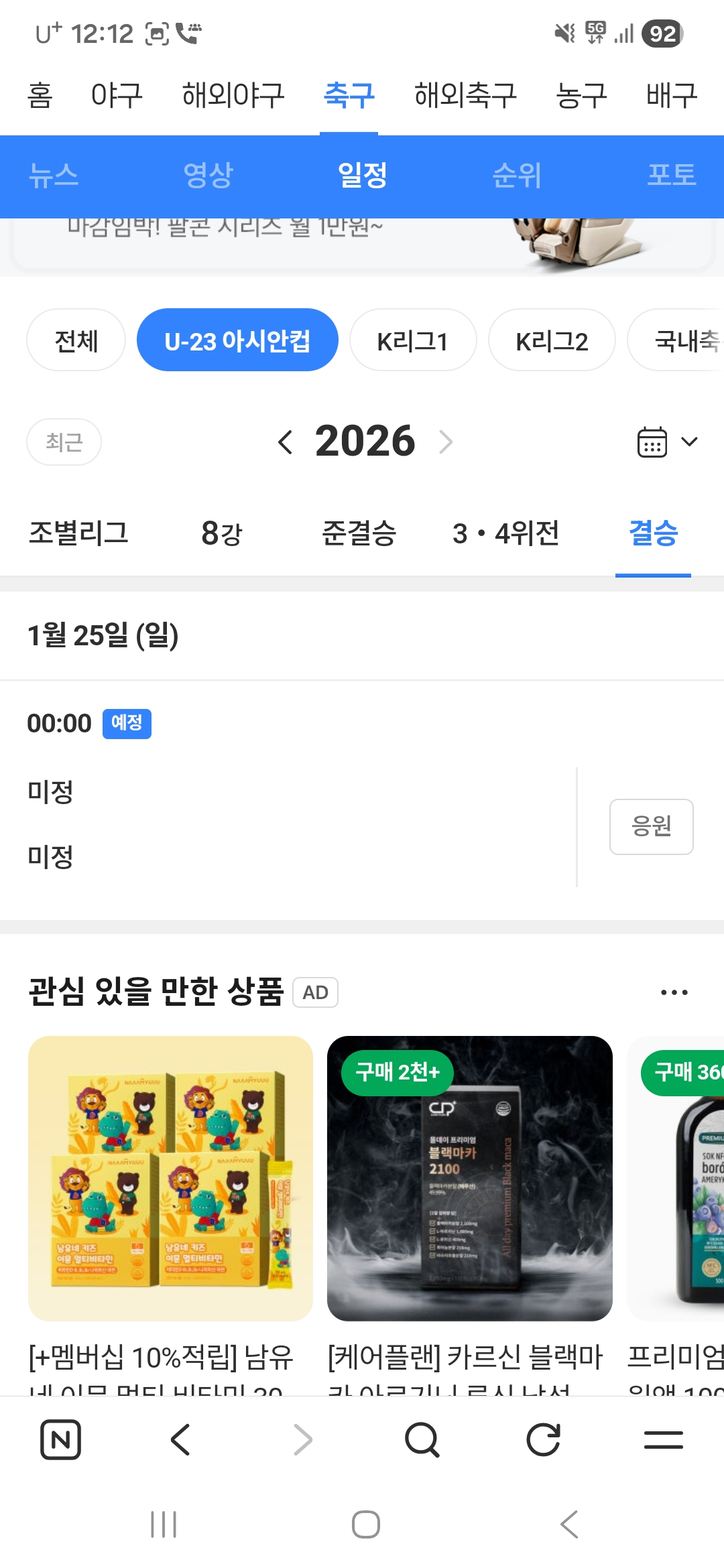Screen dimensions: 724x1568
Task: Go to the previous year from 2026
Action: pyautogui.click(x=286, y=442)
